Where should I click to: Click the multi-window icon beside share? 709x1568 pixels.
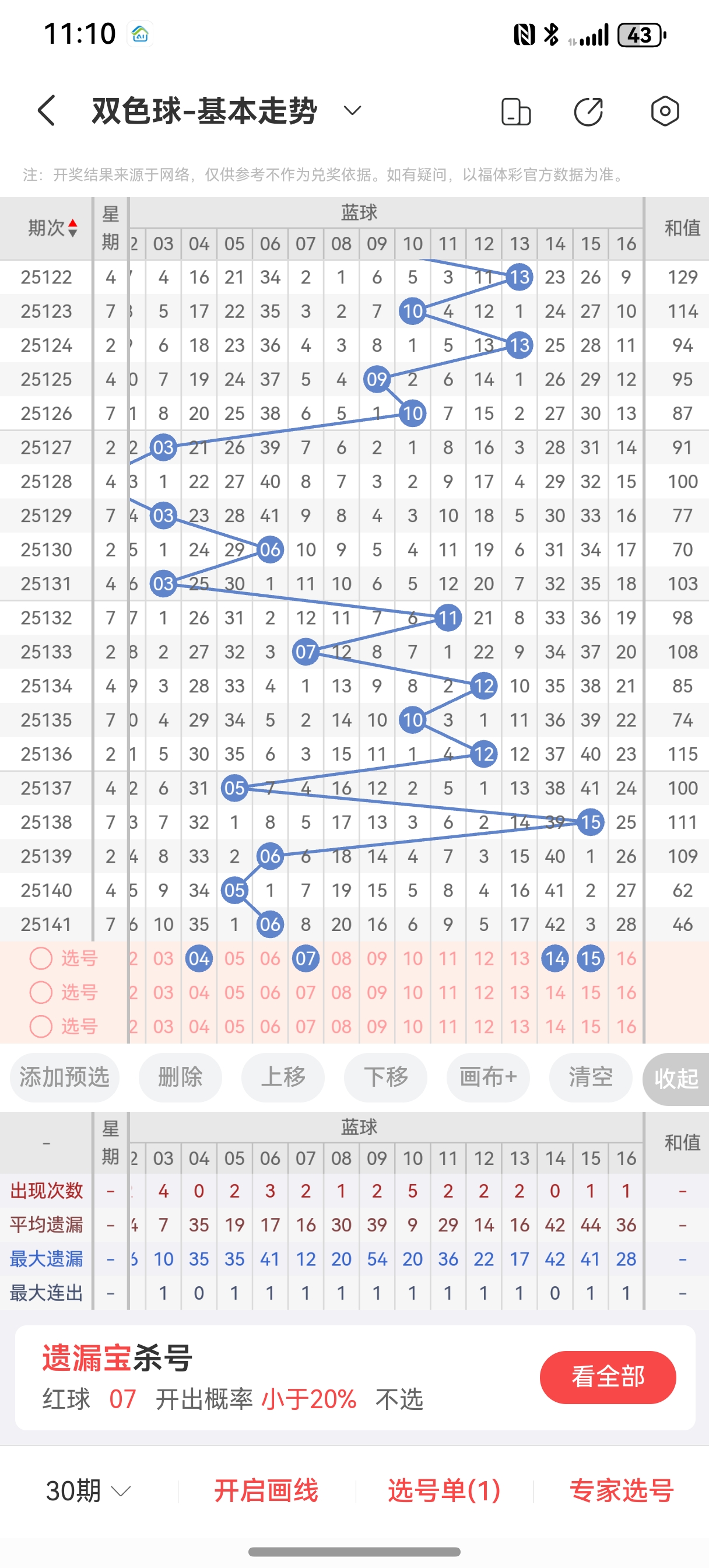tap(516, 111)
